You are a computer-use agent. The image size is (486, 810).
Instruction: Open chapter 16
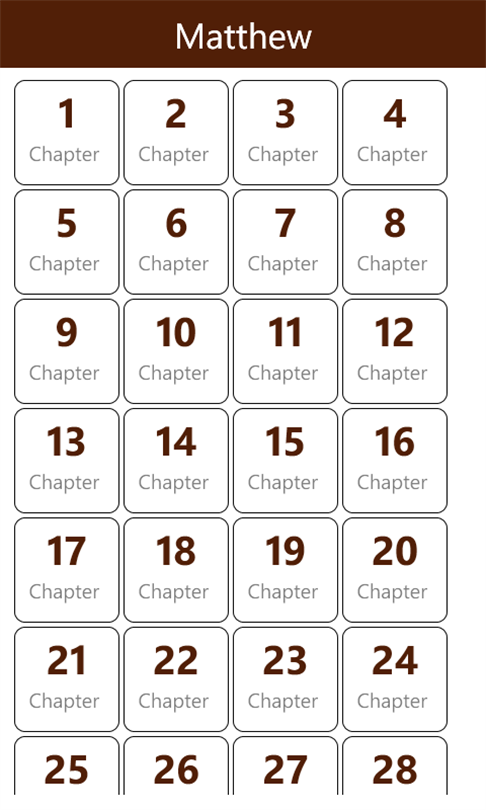[x=395, y=461]
